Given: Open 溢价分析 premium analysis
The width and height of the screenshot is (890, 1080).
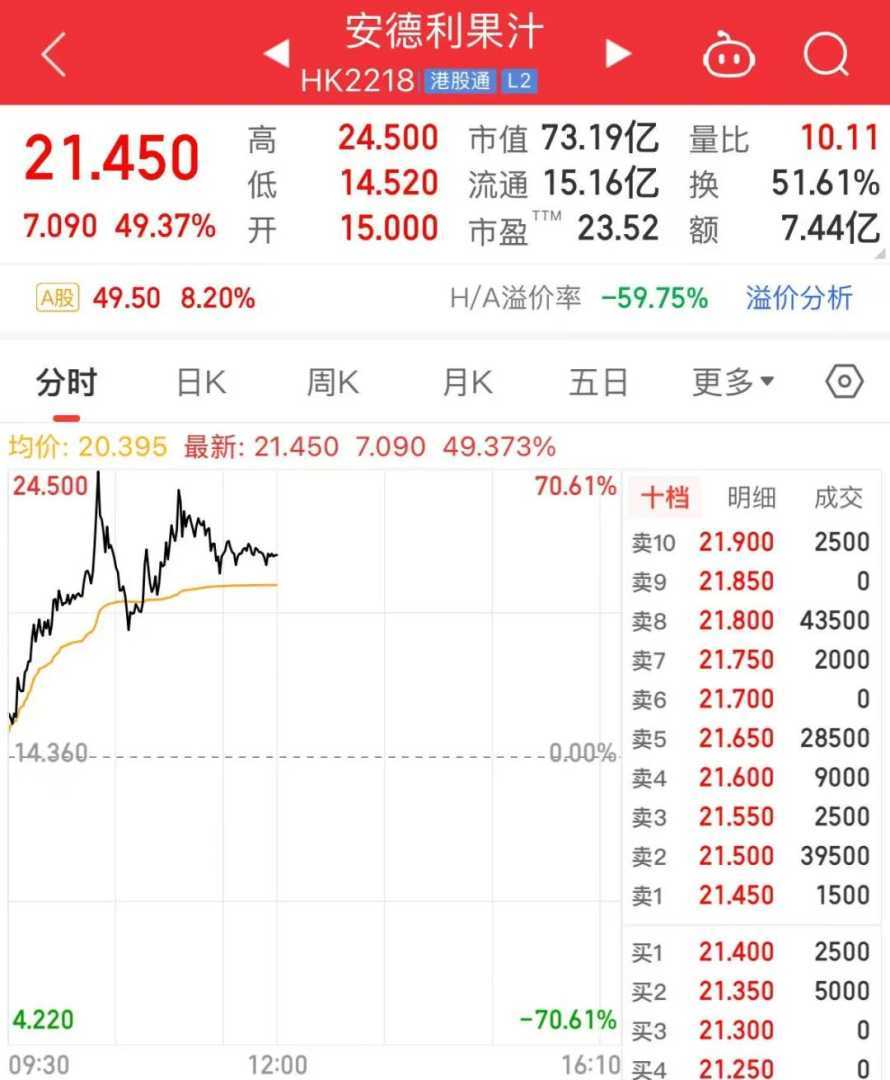Looking at the screenshot, I should (x=799, y=298).
